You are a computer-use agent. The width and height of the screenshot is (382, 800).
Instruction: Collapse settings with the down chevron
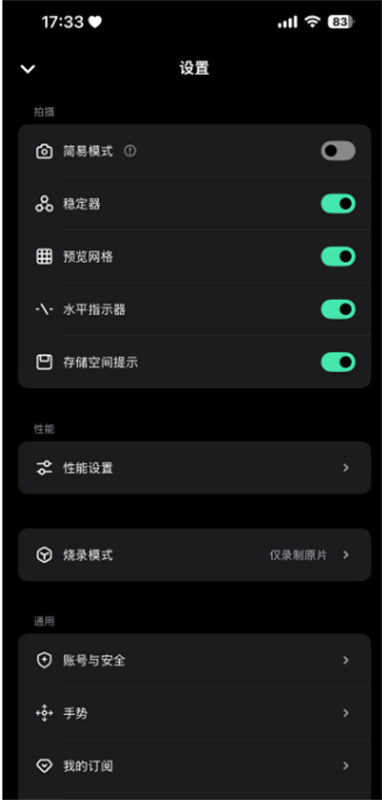pos(28,69)
